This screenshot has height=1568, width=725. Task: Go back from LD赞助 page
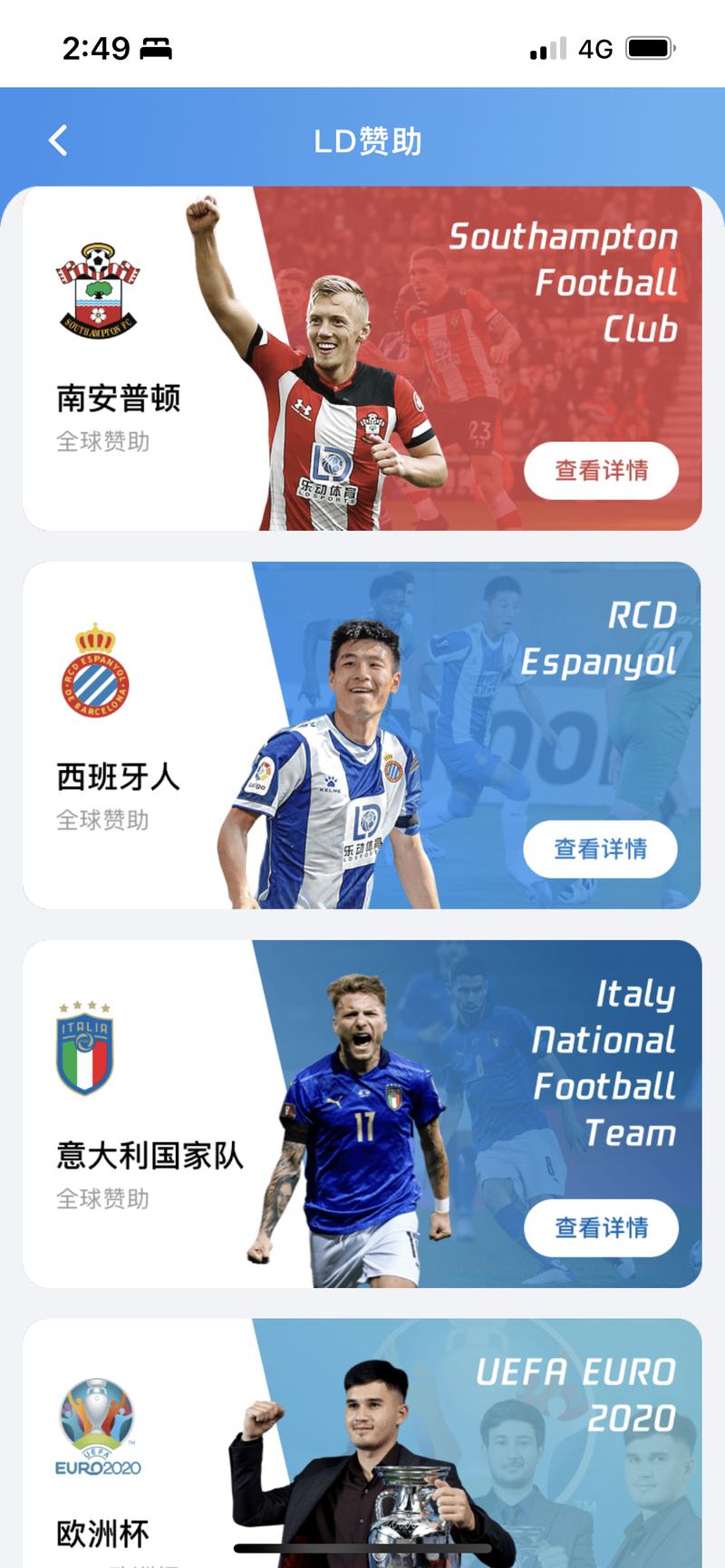point(58,140)
